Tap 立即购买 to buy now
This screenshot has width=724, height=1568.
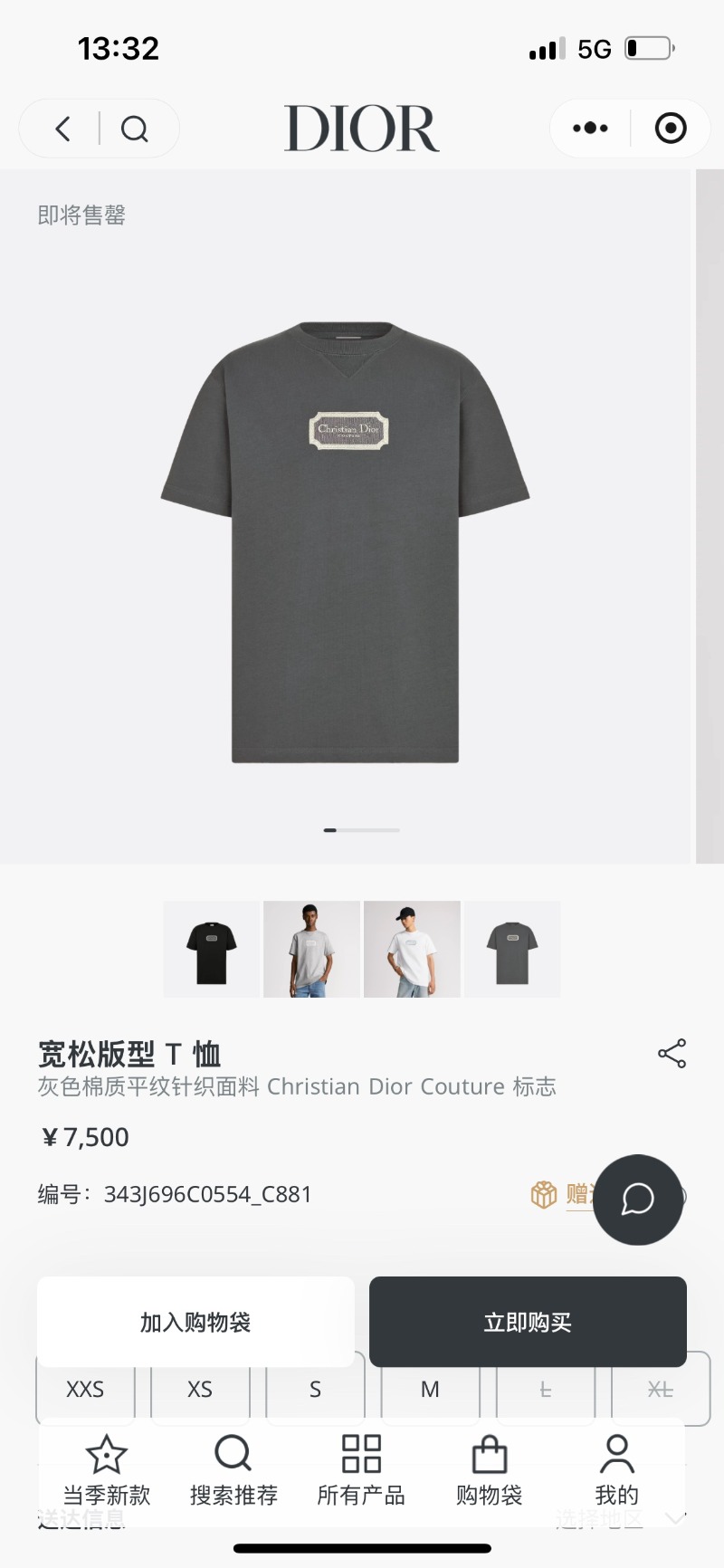click(528, 1322)
